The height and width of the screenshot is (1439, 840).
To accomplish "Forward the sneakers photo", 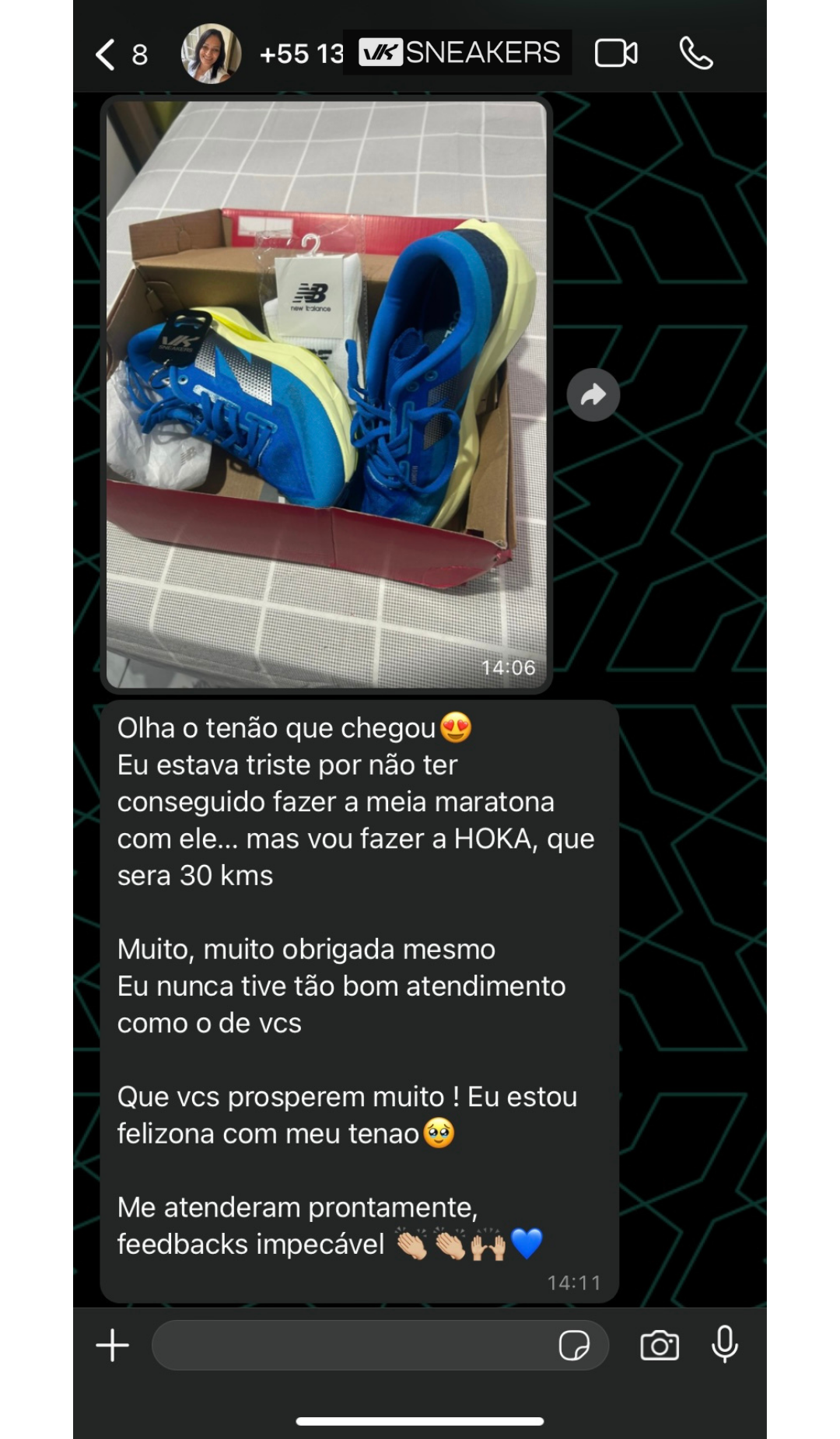I will pos(593,395).
